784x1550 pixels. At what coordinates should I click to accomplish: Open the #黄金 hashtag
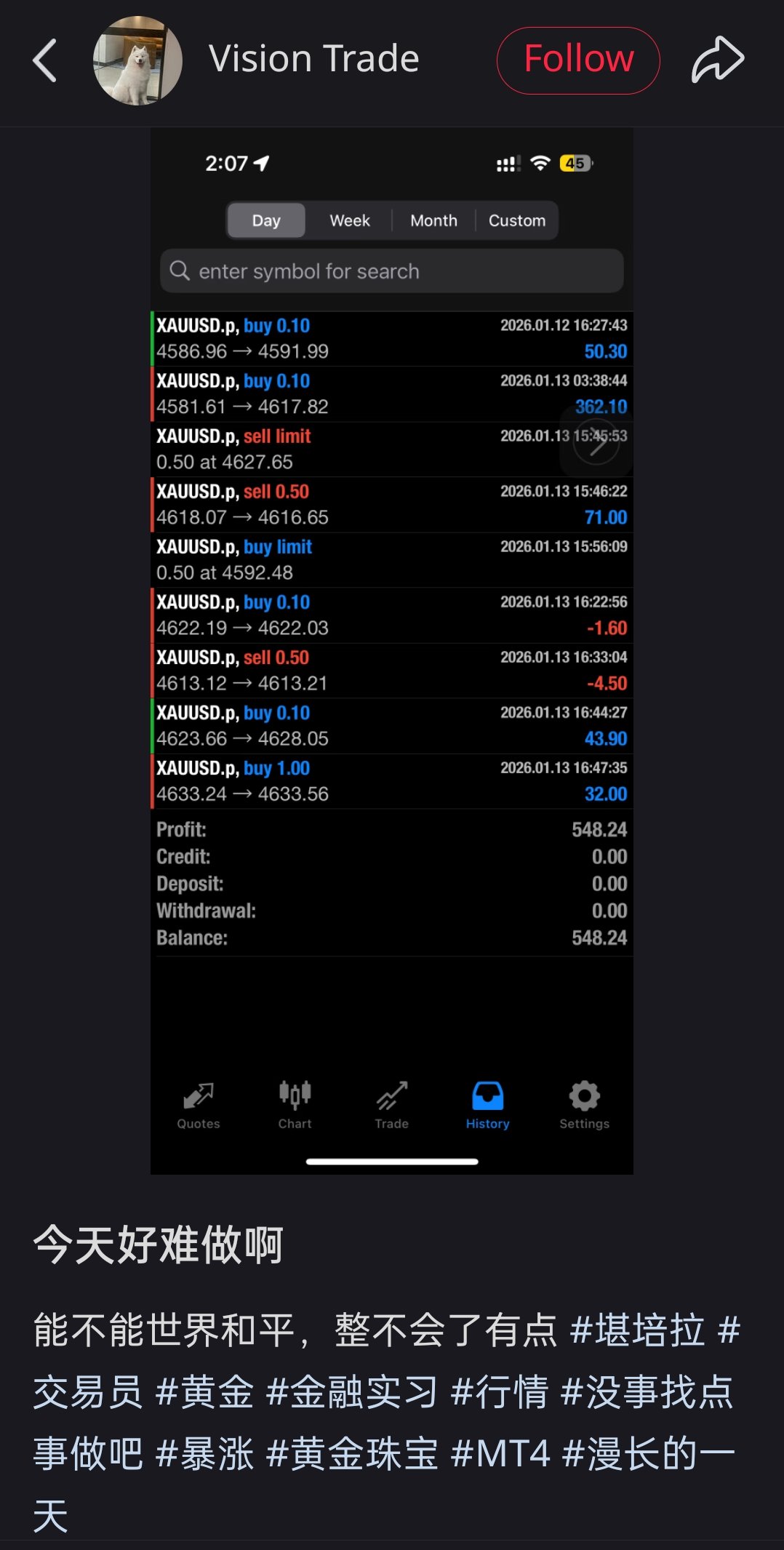(x=204, y=1393)
